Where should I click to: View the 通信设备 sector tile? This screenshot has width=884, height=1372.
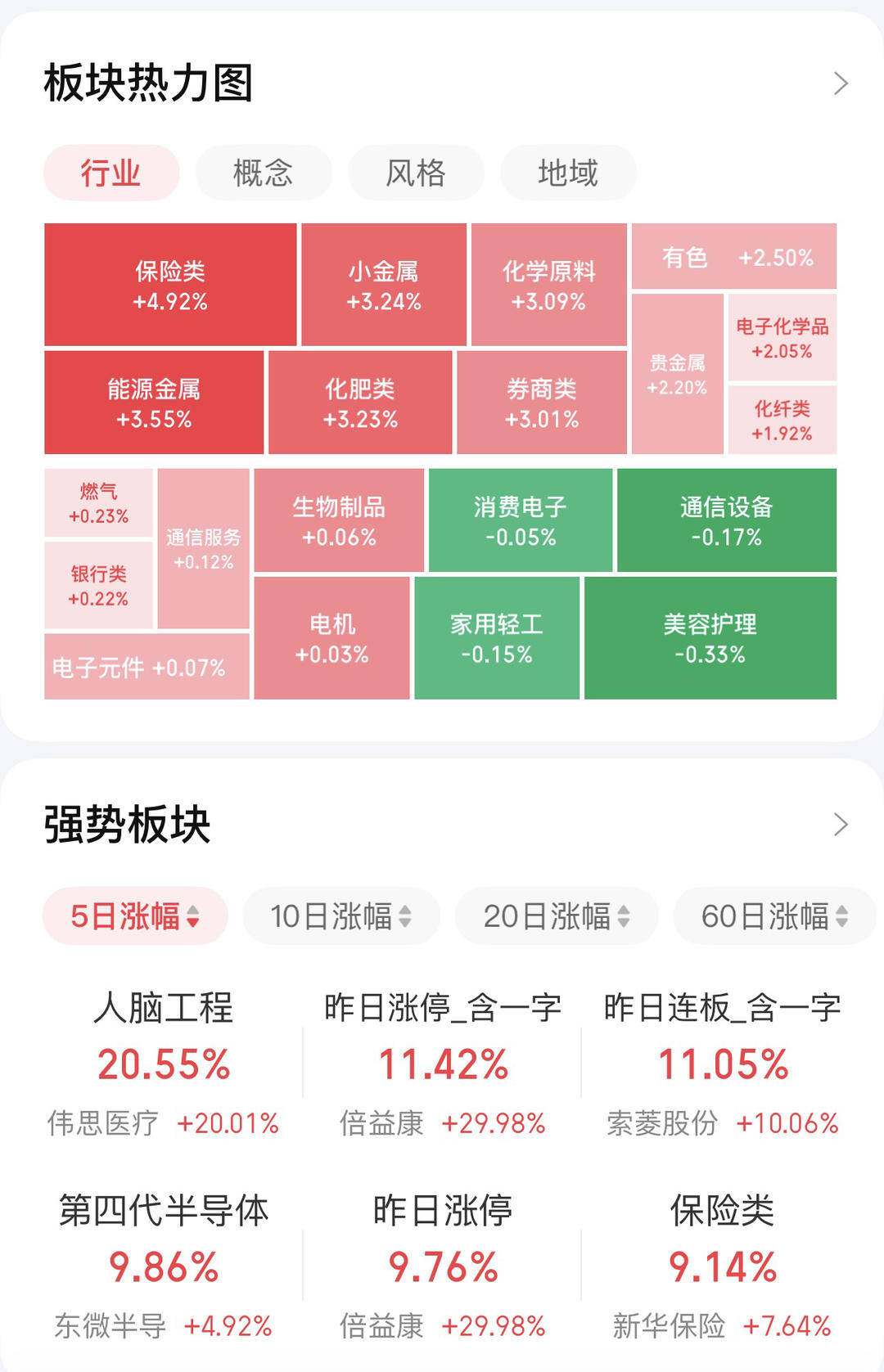[x=726, y=520]
